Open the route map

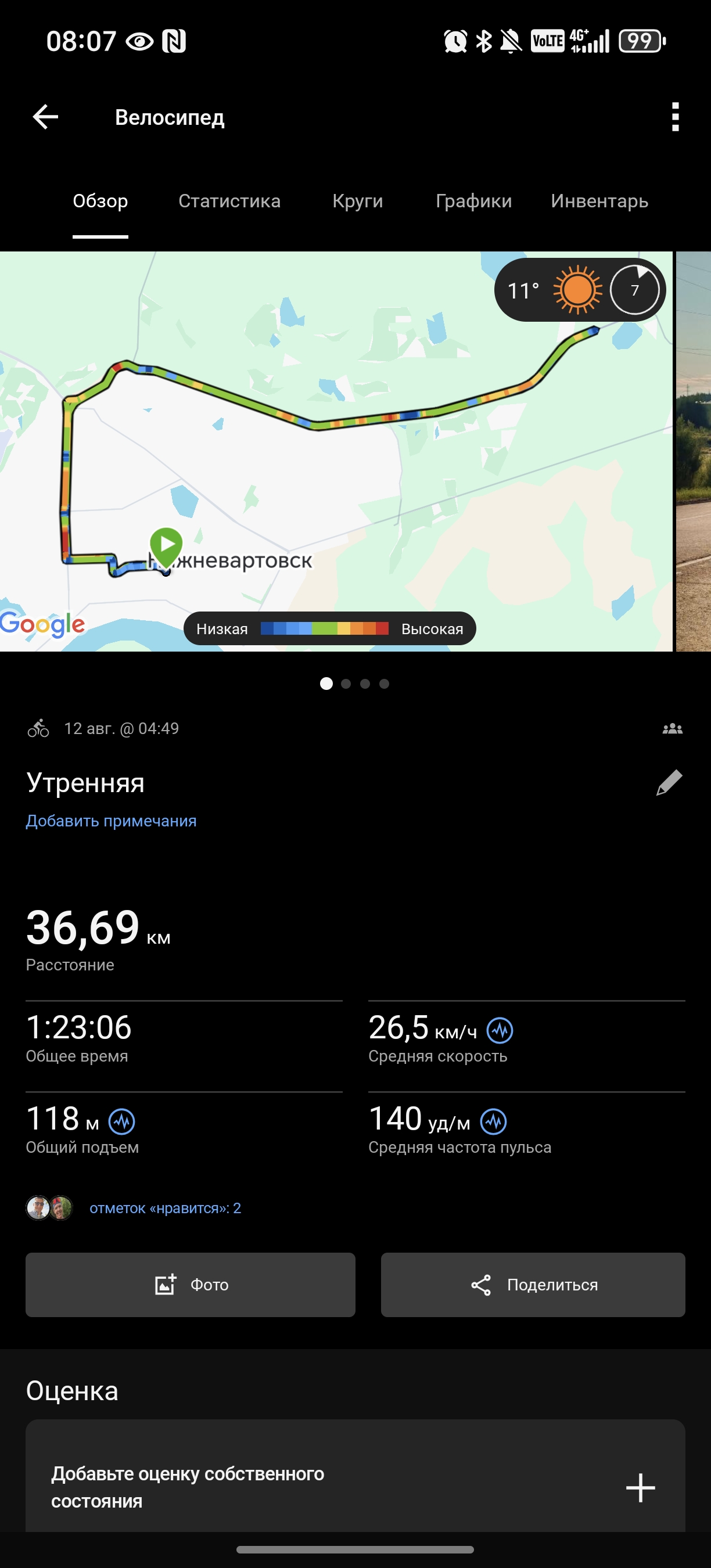tap(336, 451)
